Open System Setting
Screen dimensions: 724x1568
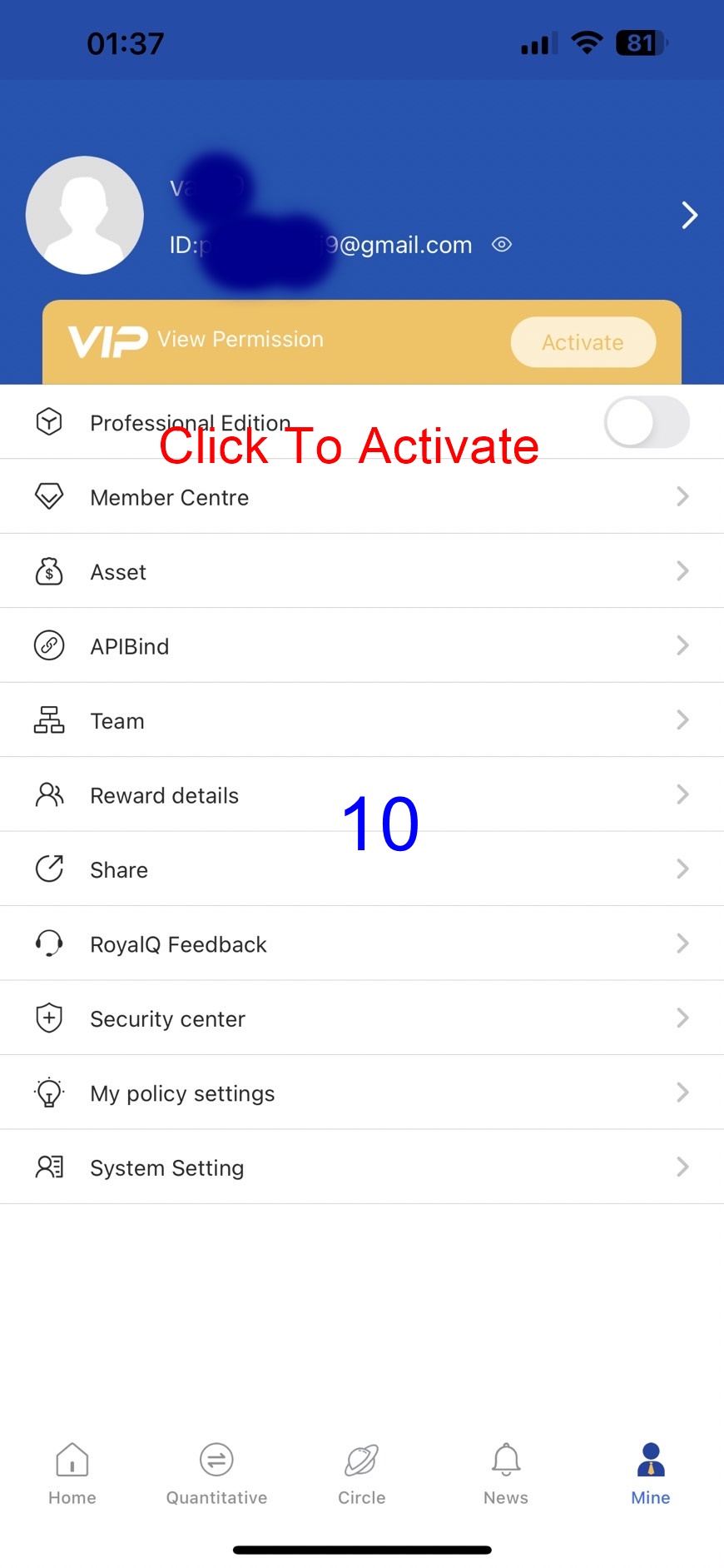[361, 1168]
